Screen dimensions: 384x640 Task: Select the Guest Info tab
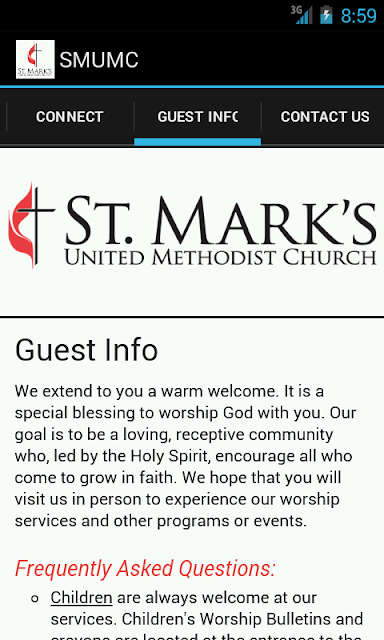click(x=198, y=117)
